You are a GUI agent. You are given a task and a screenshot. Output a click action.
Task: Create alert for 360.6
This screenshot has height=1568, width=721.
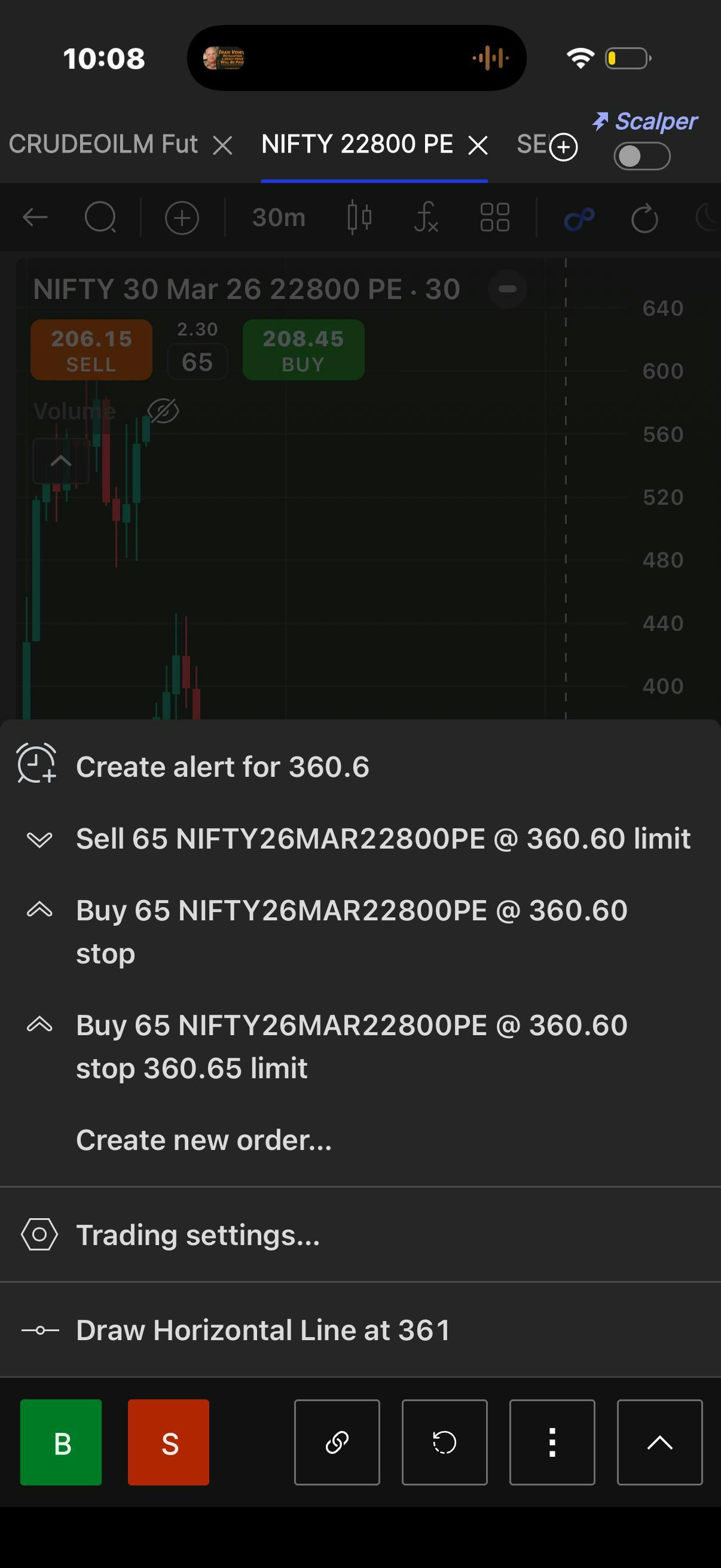pos(360,766)
